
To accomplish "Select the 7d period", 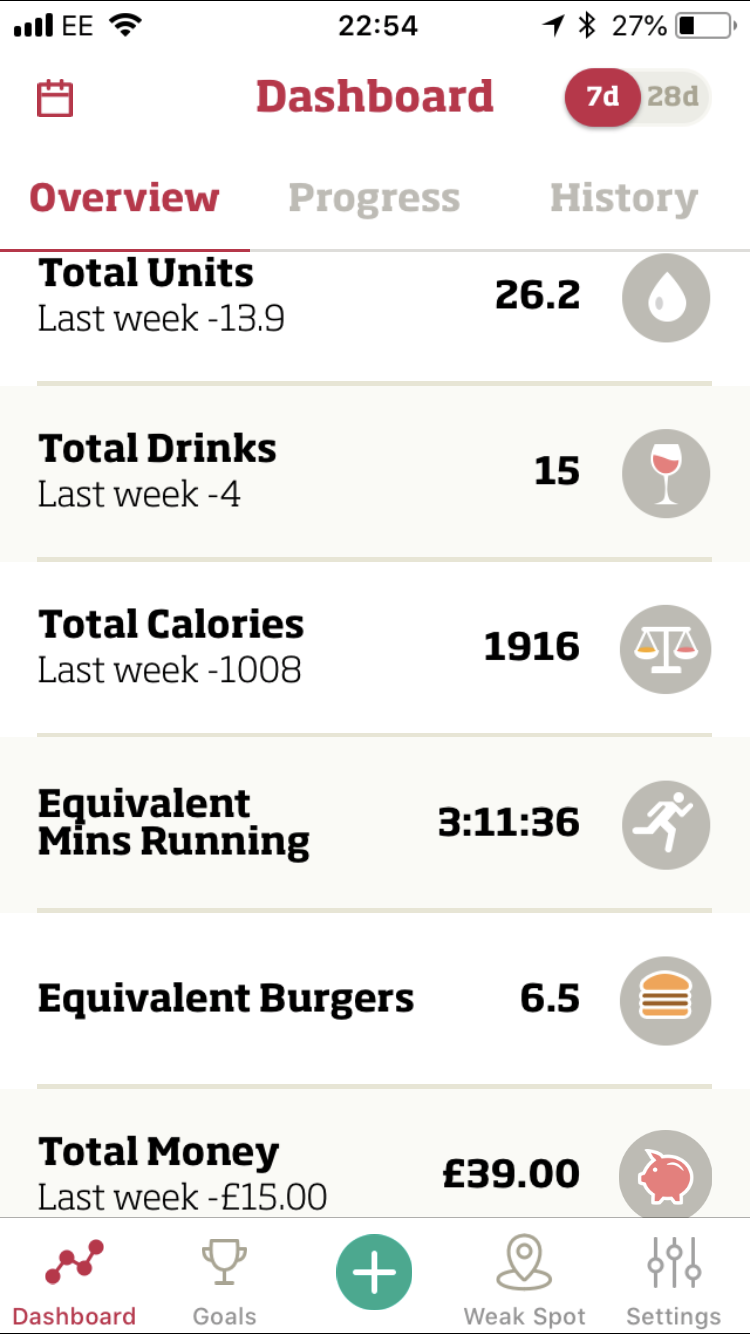I will (x=602, y=97).
